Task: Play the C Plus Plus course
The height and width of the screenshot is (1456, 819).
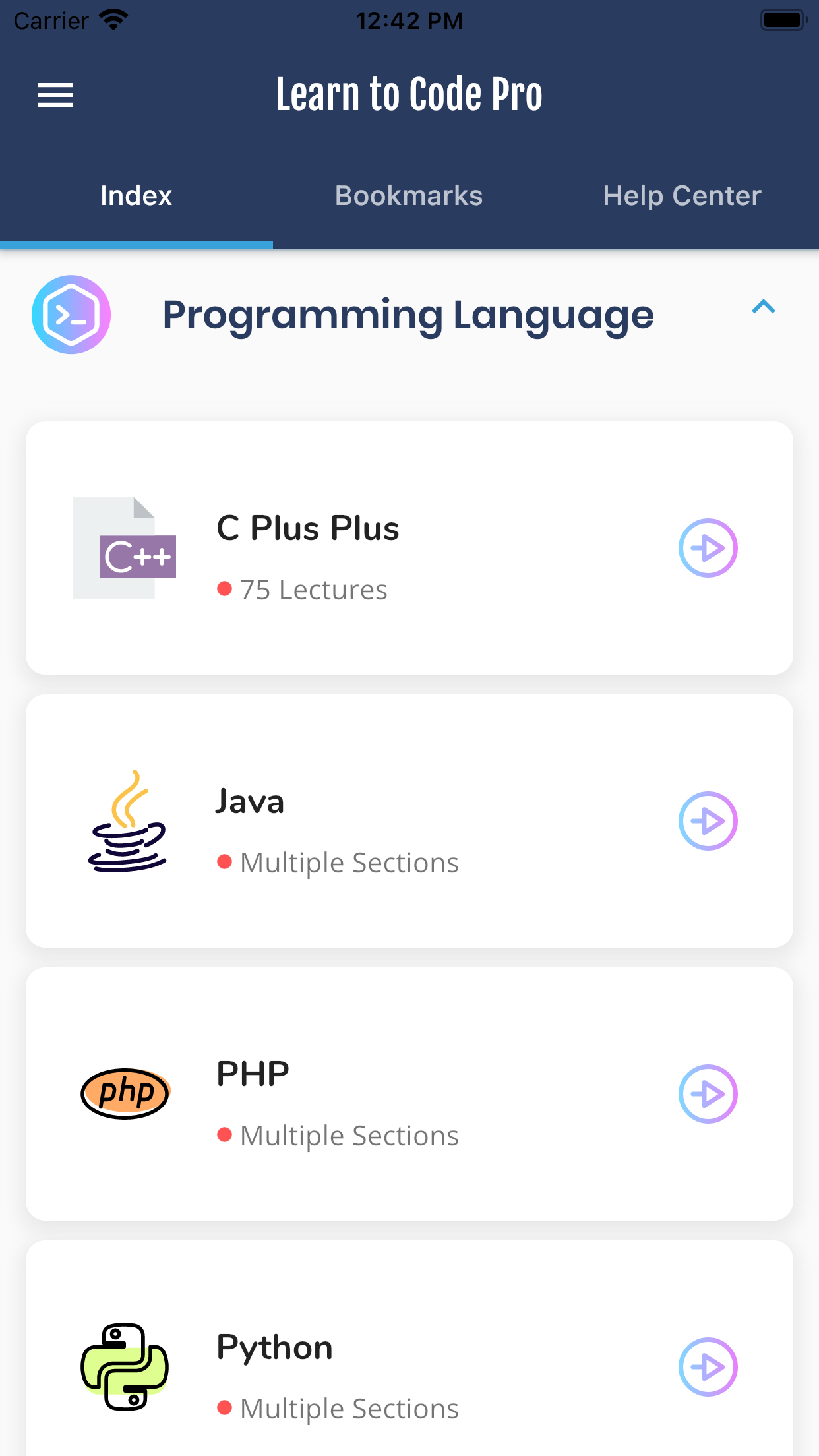Action: 708,547
